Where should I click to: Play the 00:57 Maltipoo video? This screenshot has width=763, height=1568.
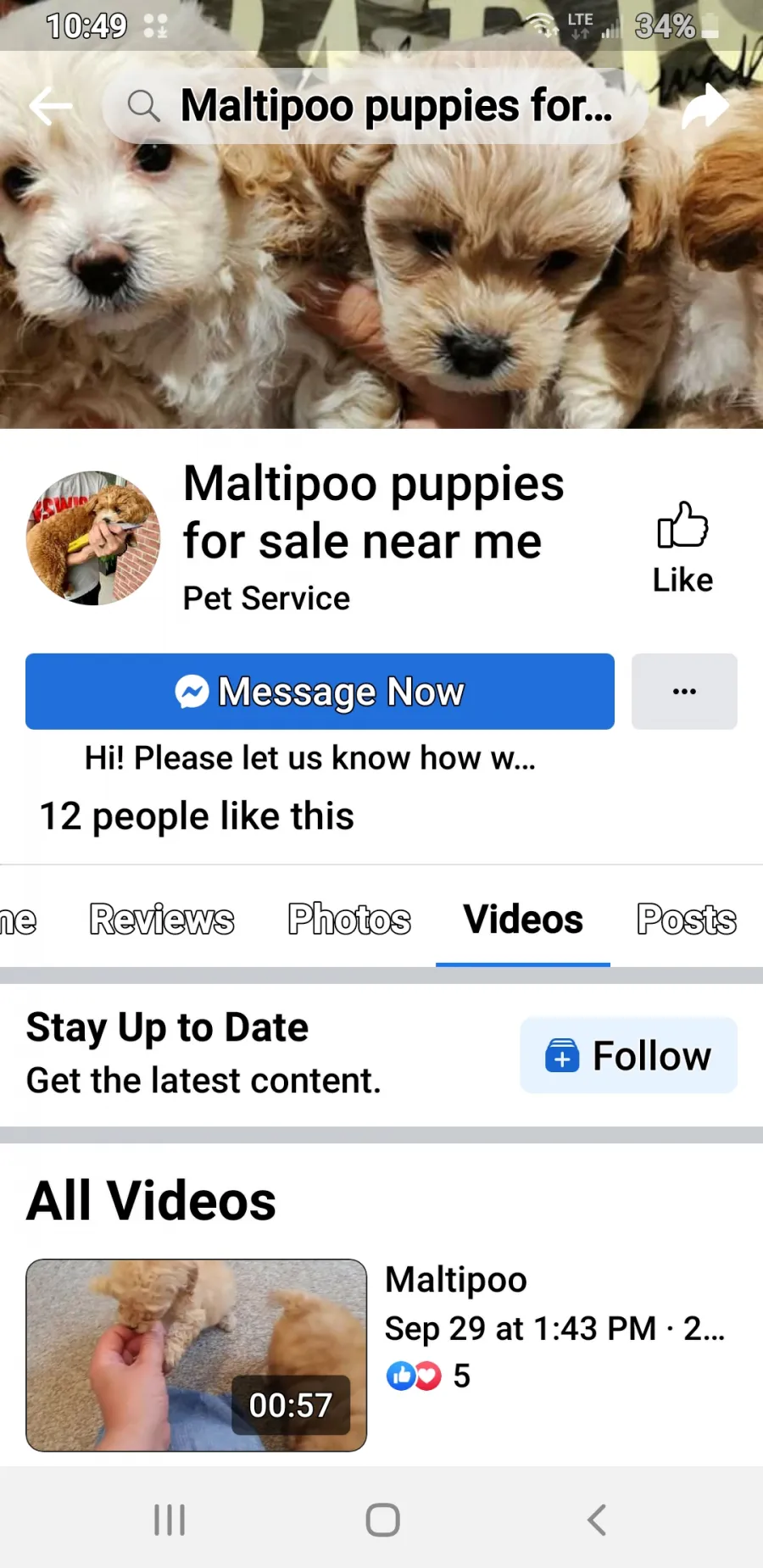click(x=196, y=1355)
